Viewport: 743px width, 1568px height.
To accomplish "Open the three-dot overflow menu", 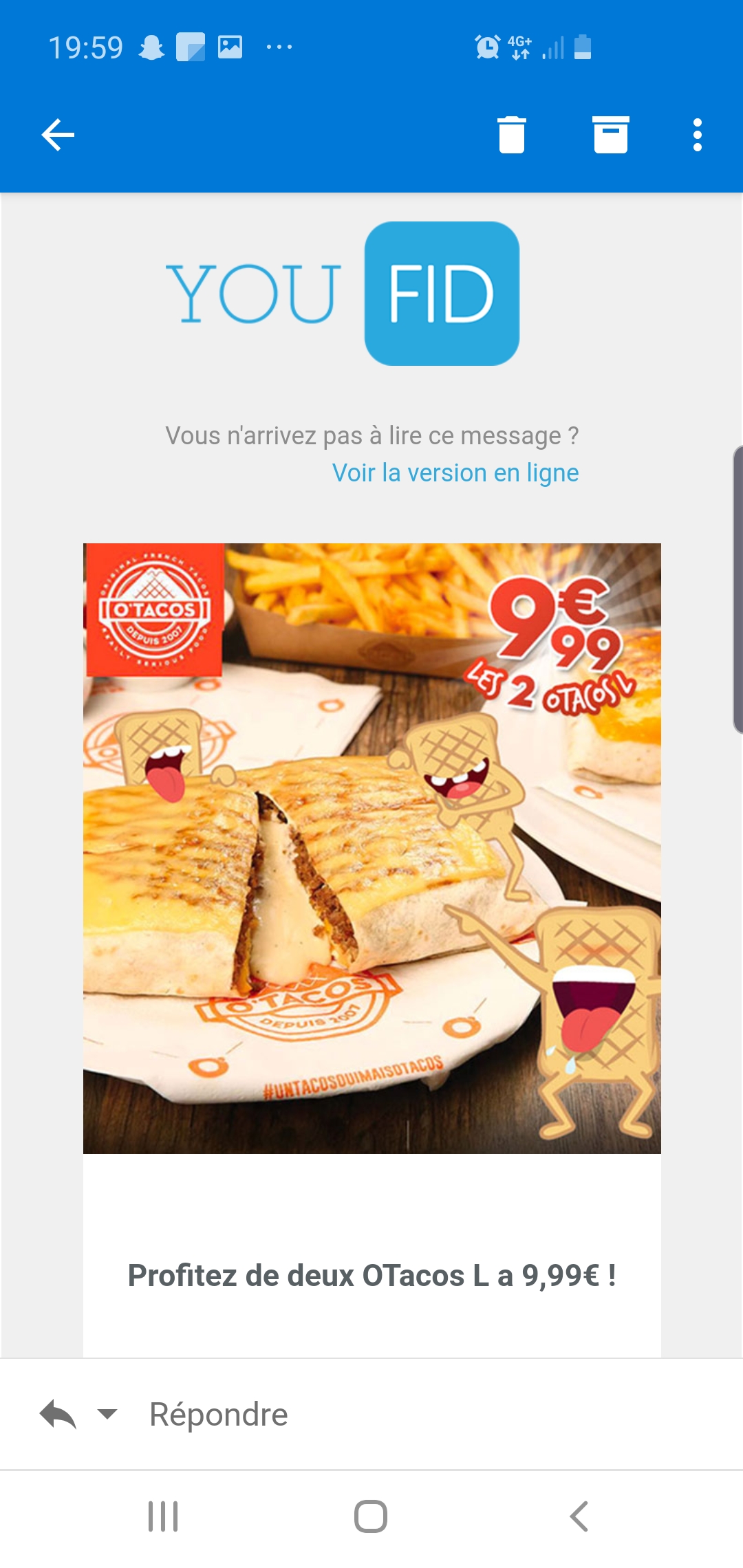I will [x=698, y=135].
